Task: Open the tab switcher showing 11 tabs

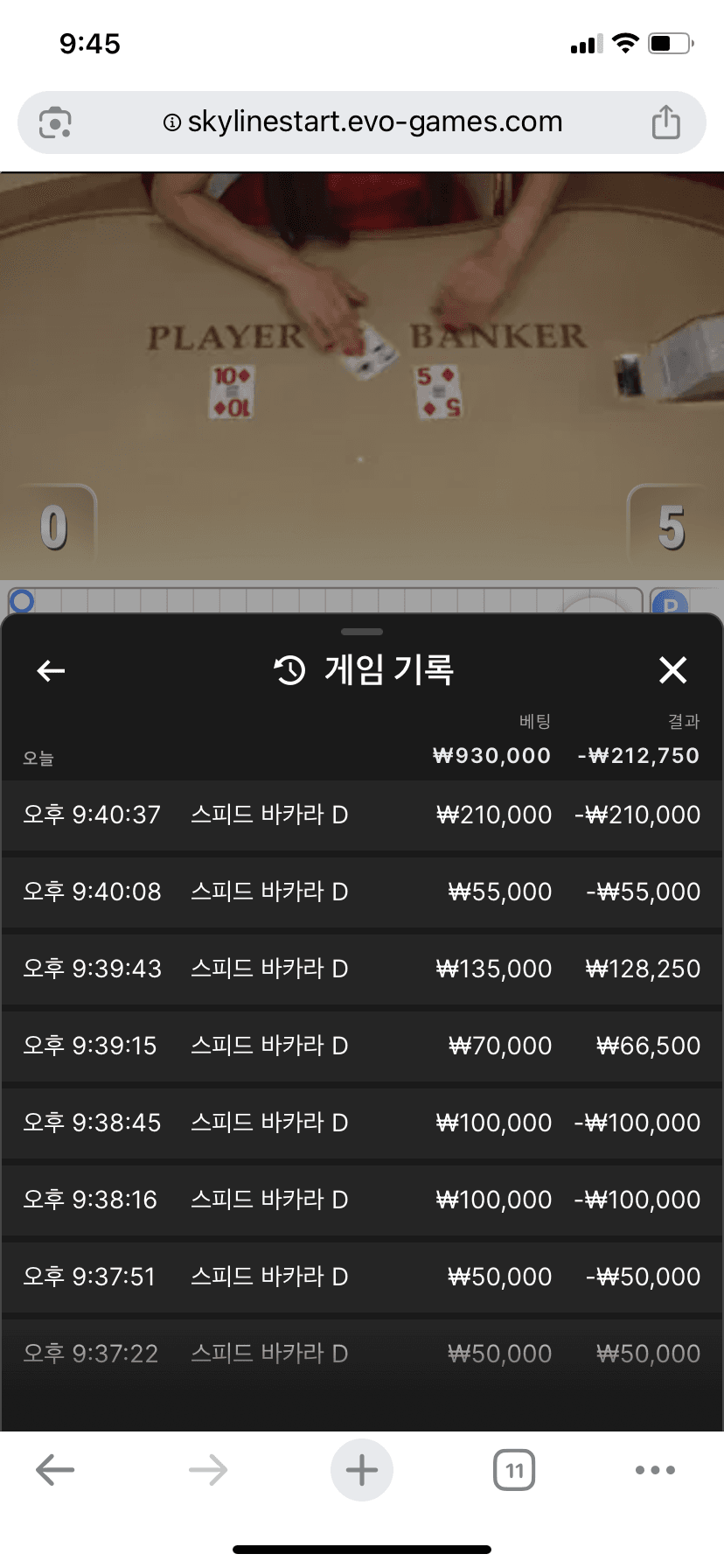Action: [x=514, y=1470]
